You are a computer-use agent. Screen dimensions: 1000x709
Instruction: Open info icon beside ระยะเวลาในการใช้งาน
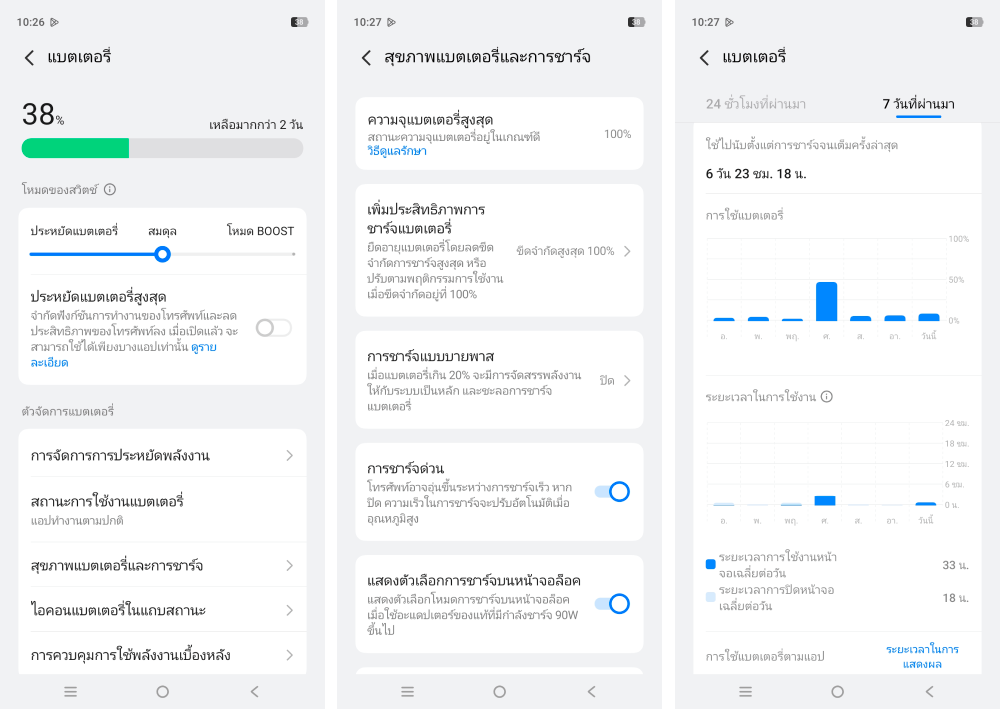pyautogui.click(x=827, y=397)
